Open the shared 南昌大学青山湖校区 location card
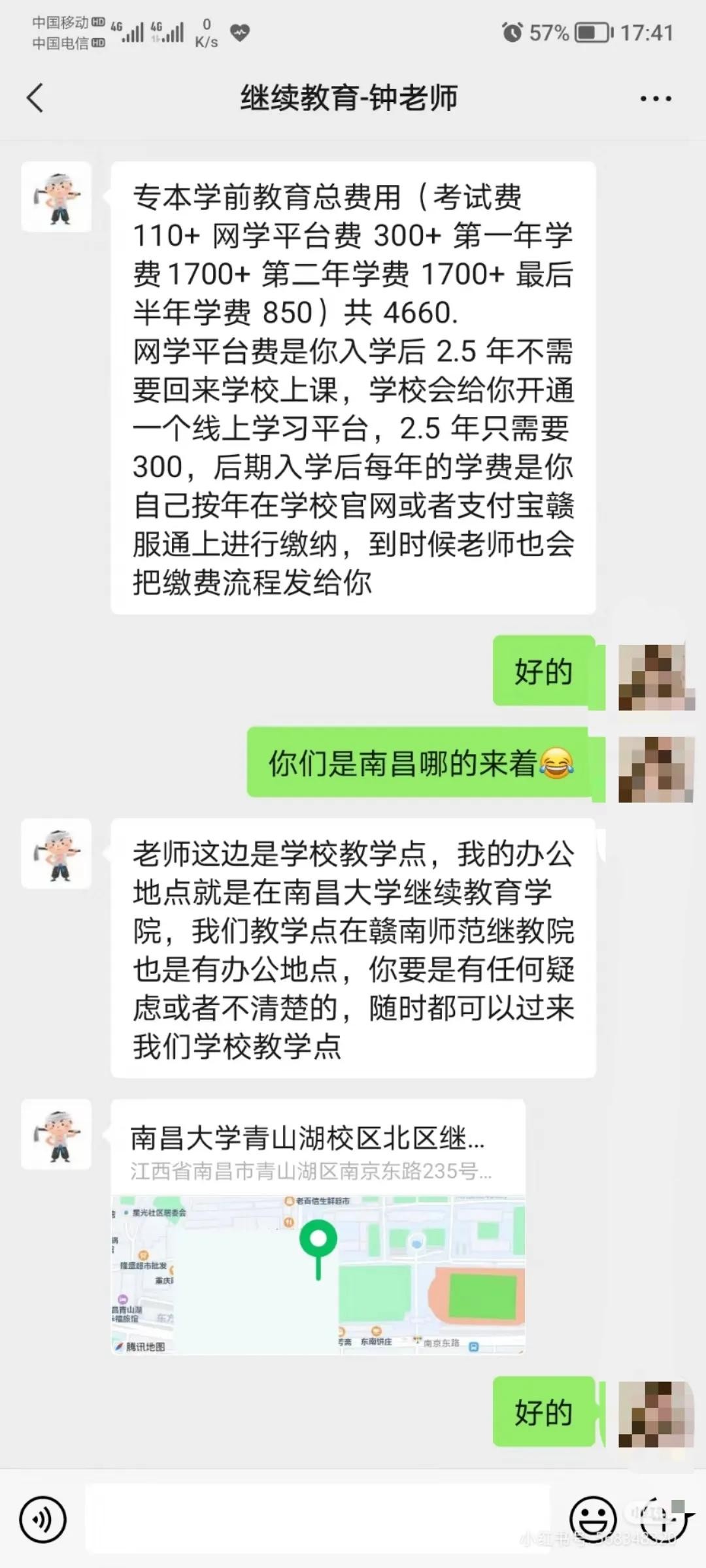The height and width of the screenshot is (1568, 706). 318,1228
